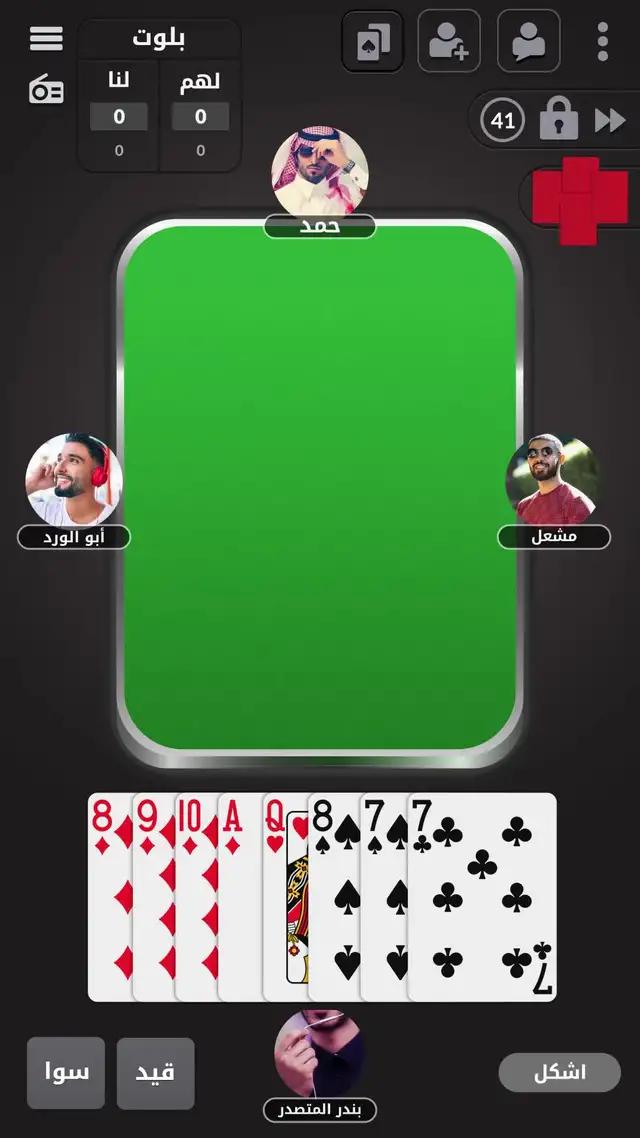This screenshot has width=640, height=1138.
Task: Play the 7 of clubs card
Action: (x=490, y=900)
